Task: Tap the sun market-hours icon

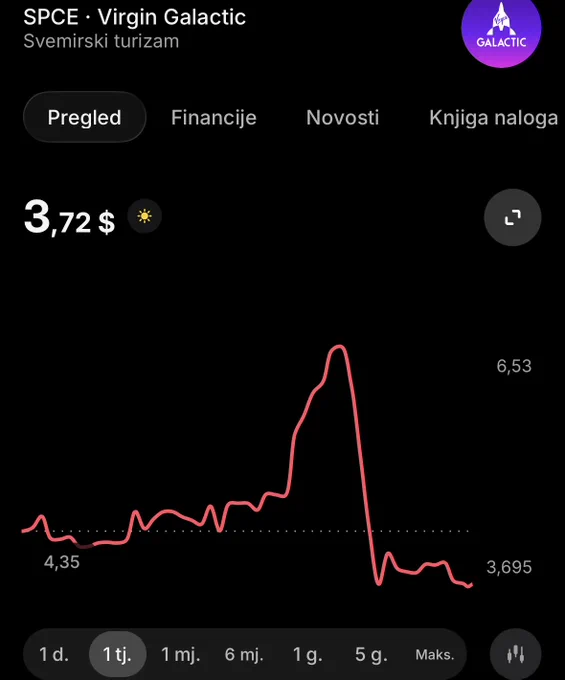Action: (144, 216)
